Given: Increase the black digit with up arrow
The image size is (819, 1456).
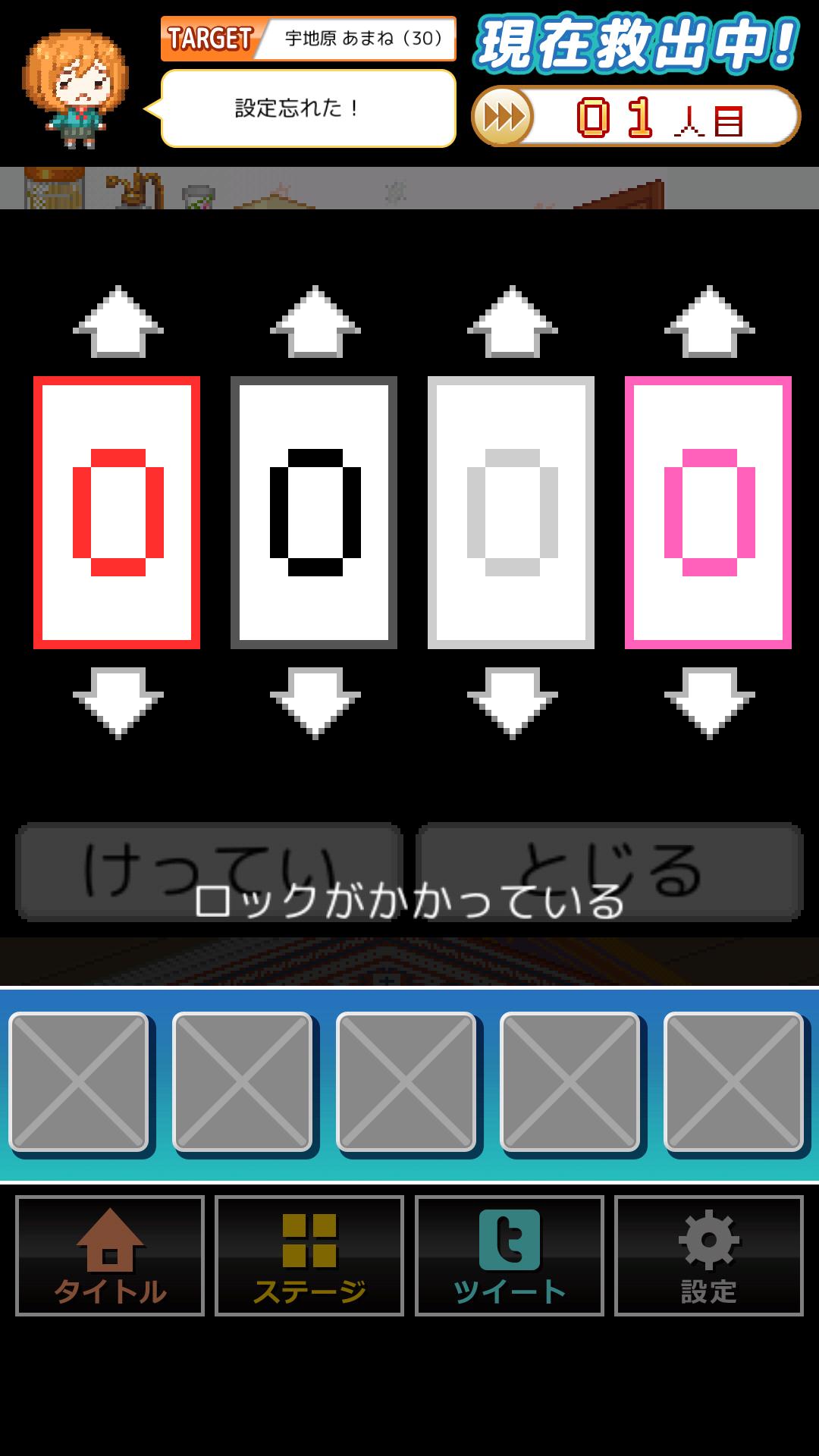Looking at the screenshot, I should [x=315, y=322].
